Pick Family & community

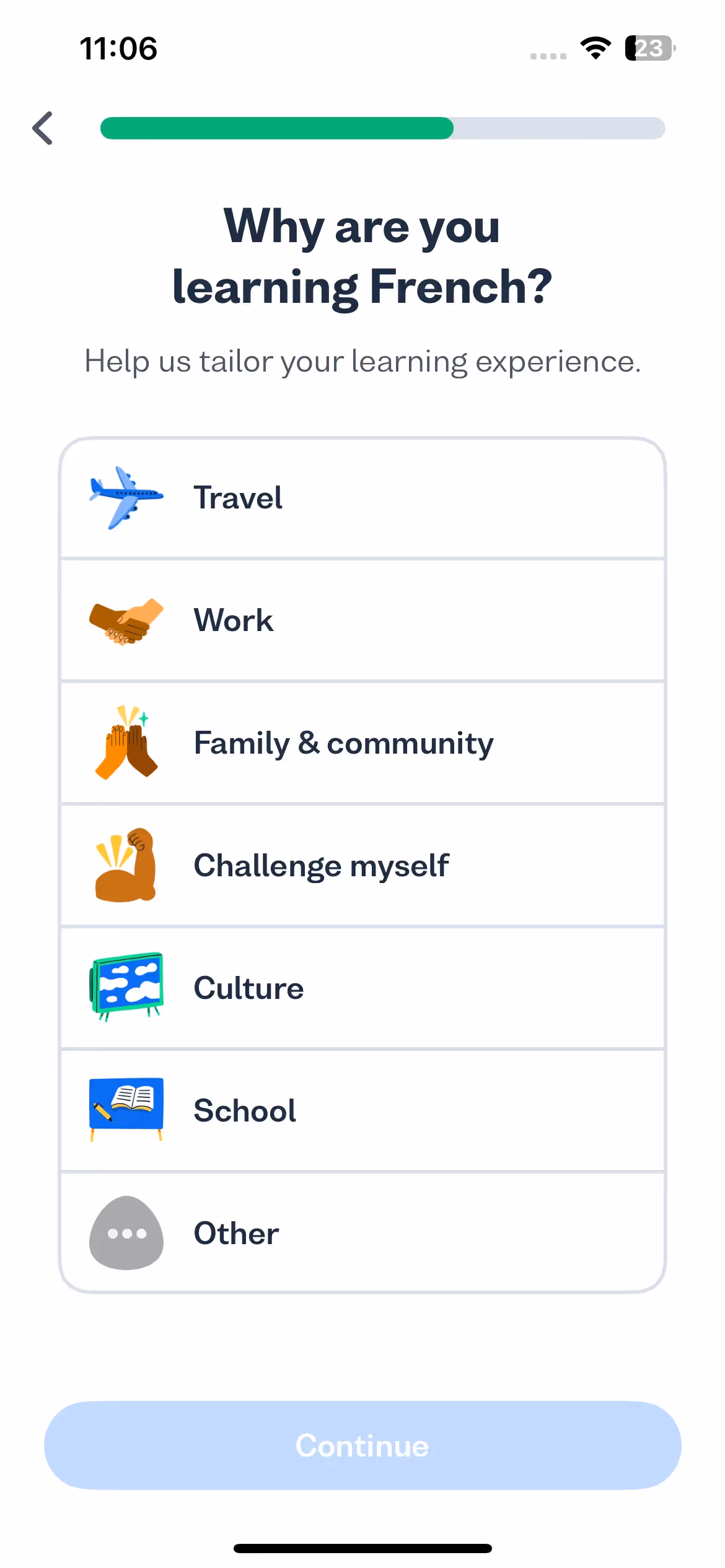362,743
